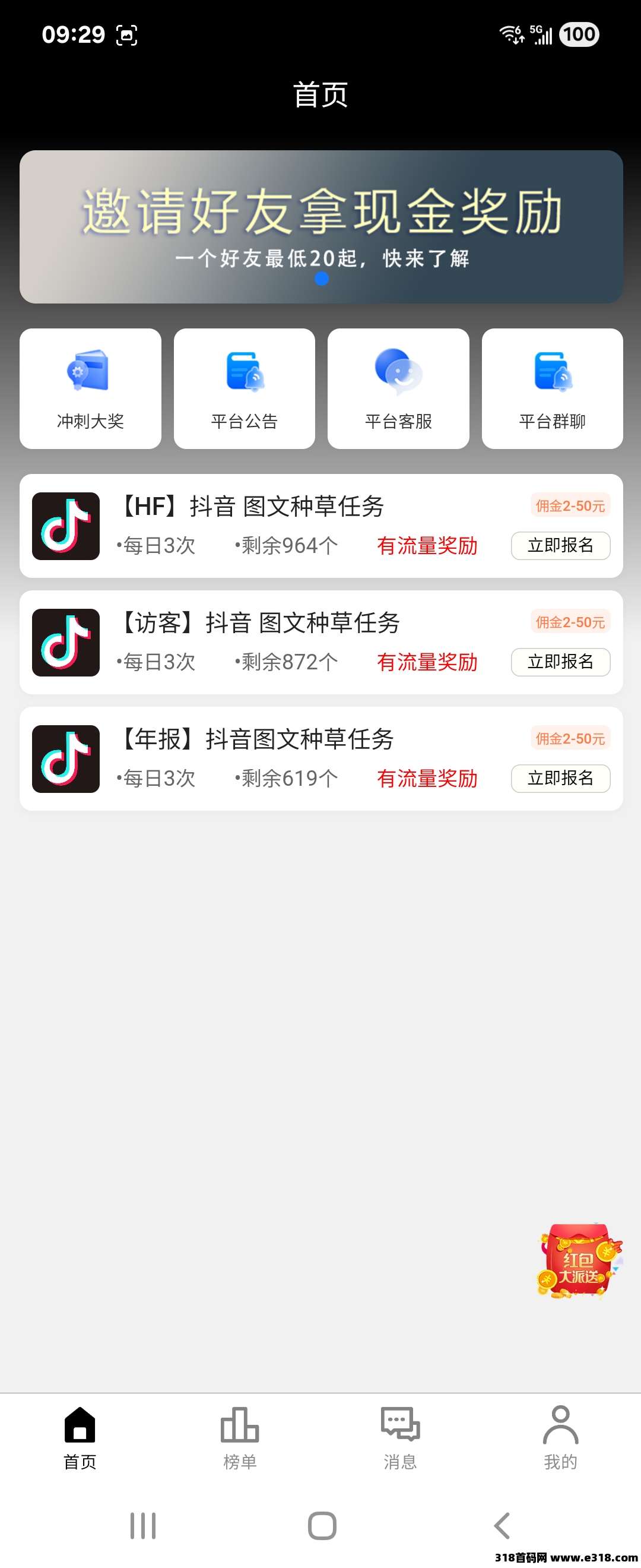Open the system recent apps view
Screen dimensions: 641x1568
coord(143,1525)
